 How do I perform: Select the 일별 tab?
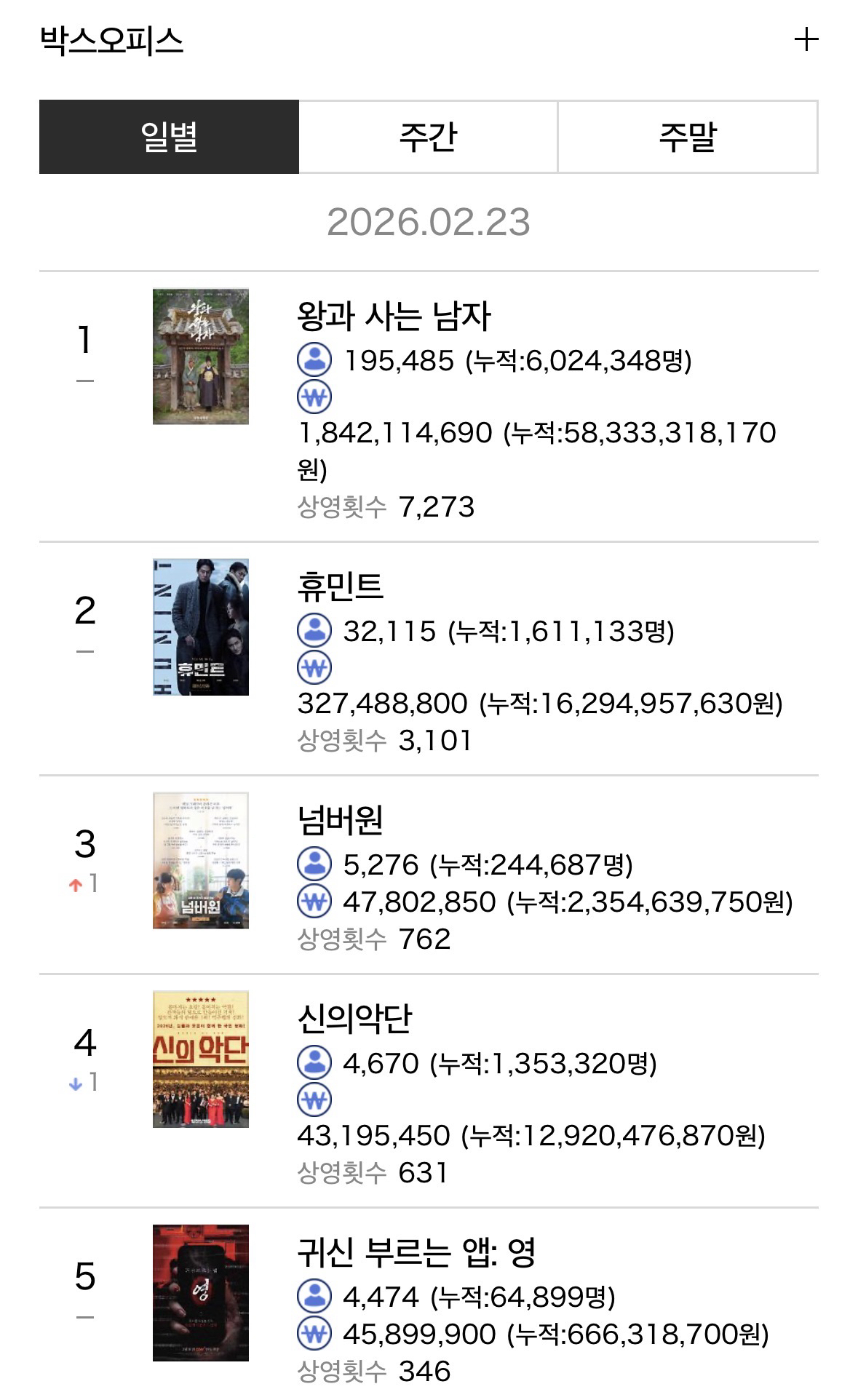click(x=169, y=137)
